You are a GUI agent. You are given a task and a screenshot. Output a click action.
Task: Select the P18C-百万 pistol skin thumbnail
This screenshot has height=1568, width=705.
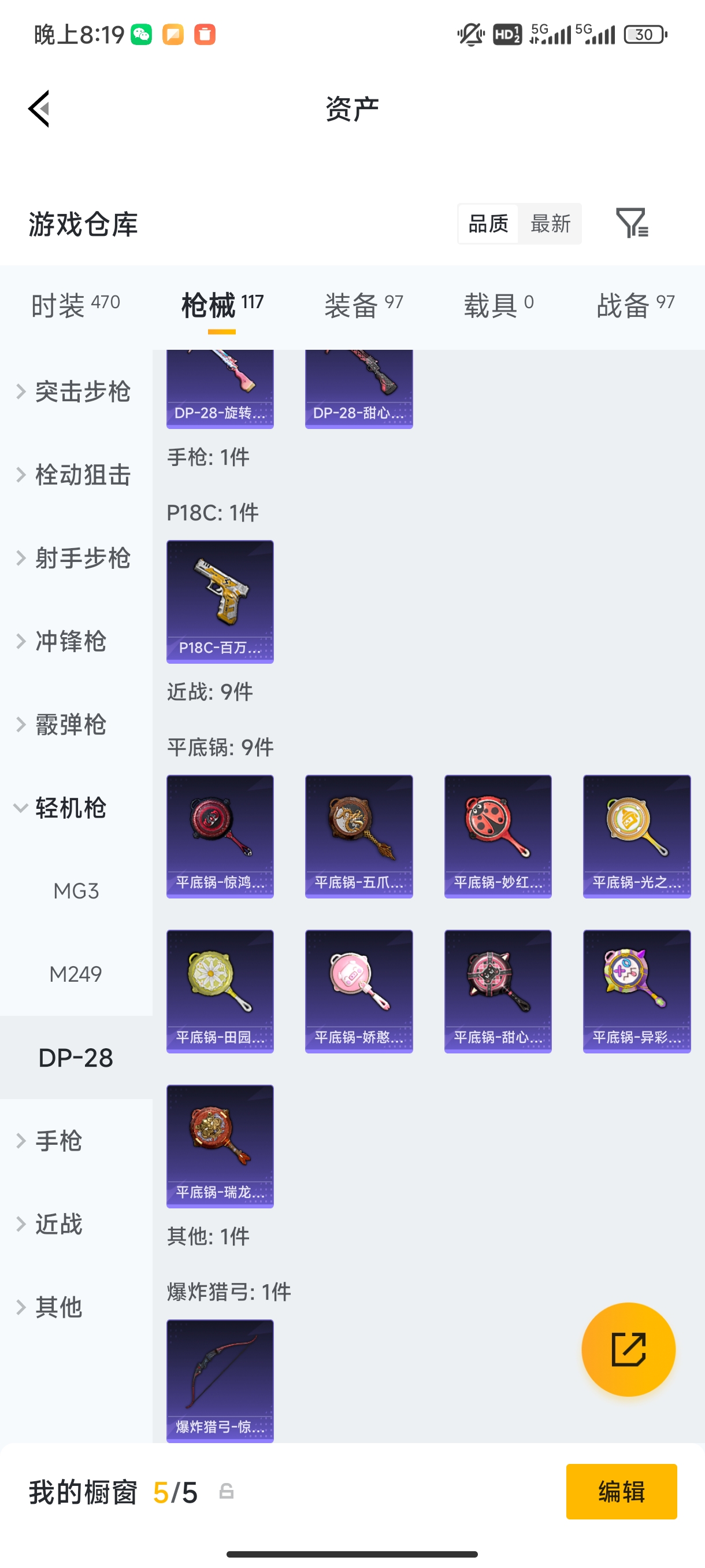220,601
